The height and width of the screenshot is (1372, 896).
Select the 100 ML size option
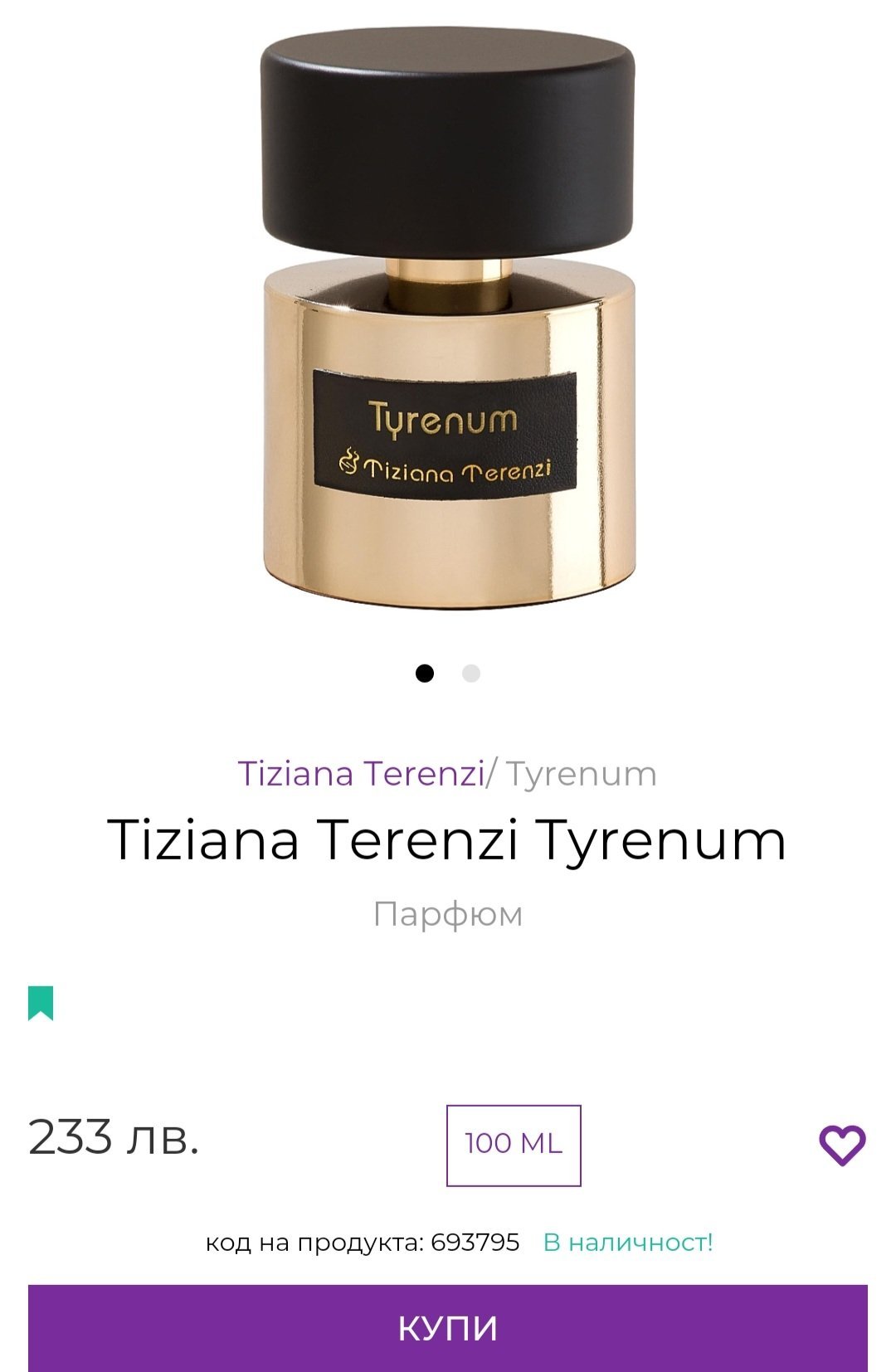click(514, 1145)
